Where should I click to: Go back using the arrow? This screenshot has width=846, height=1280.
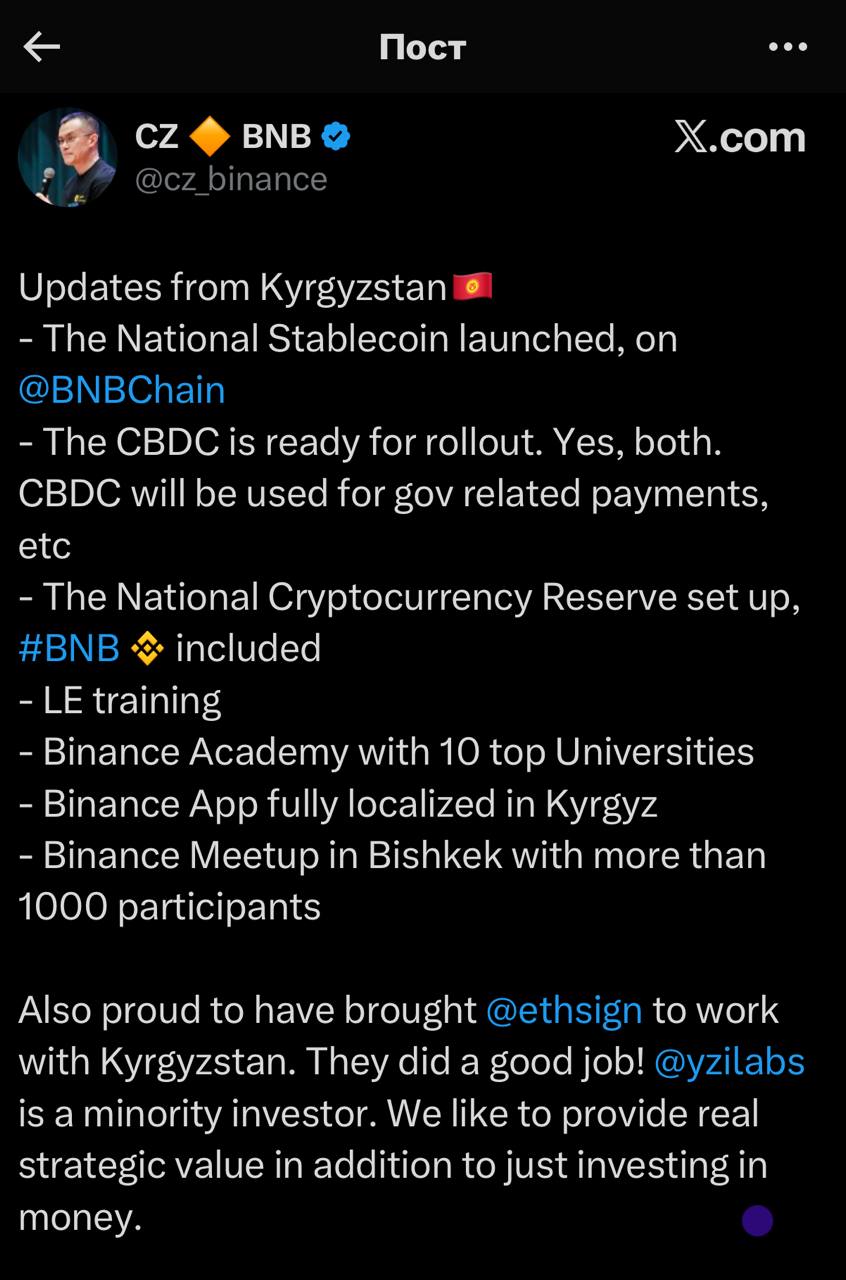coord(42,47)
